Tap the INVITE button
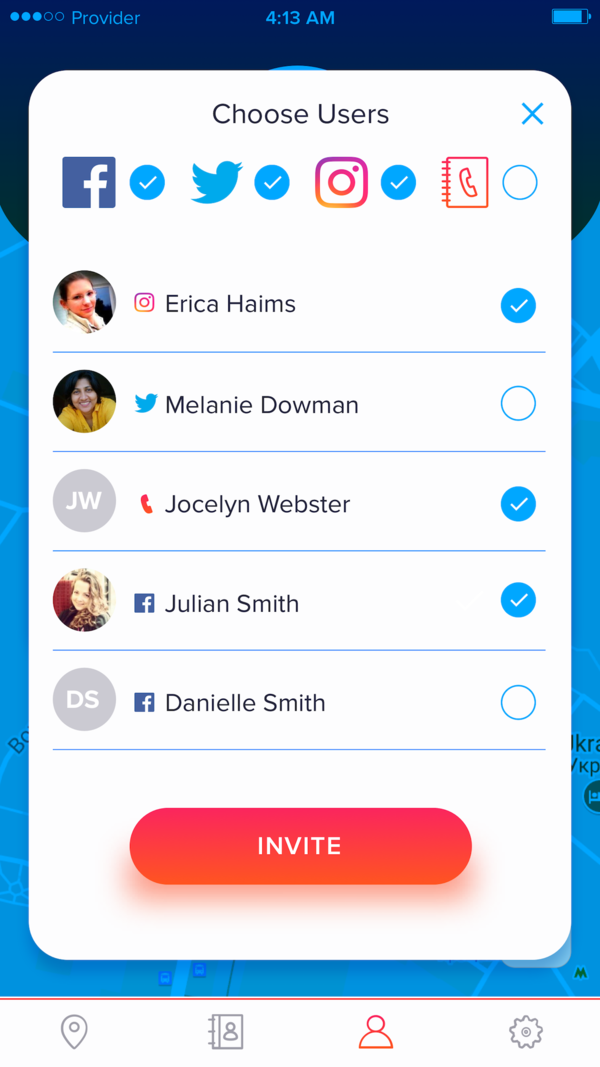This screenshot has height=1067, width=600. tap(300, 846)
